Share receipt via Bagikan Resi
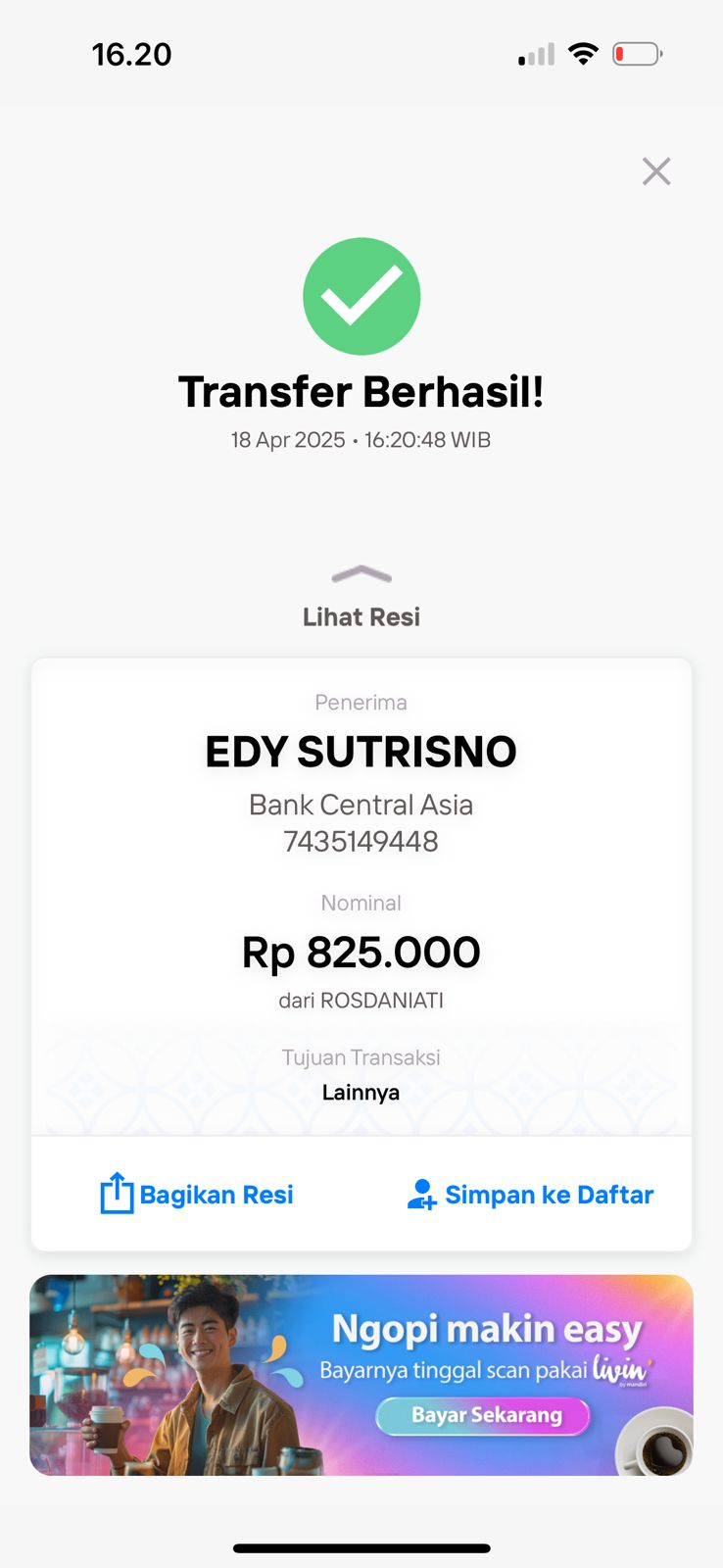 pos(197,1195)
